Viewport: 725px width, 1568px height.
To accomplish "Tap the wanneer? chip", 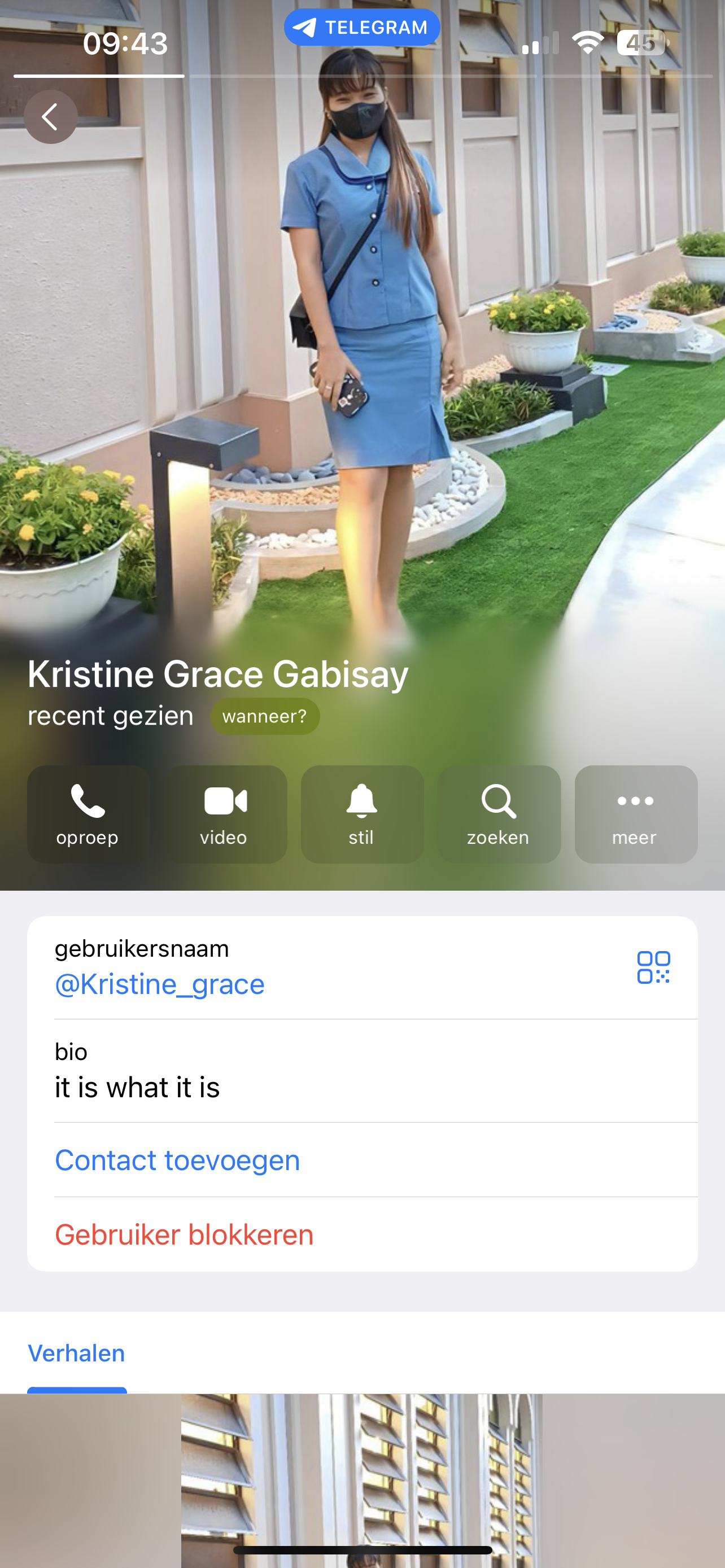I will point(265,716).
